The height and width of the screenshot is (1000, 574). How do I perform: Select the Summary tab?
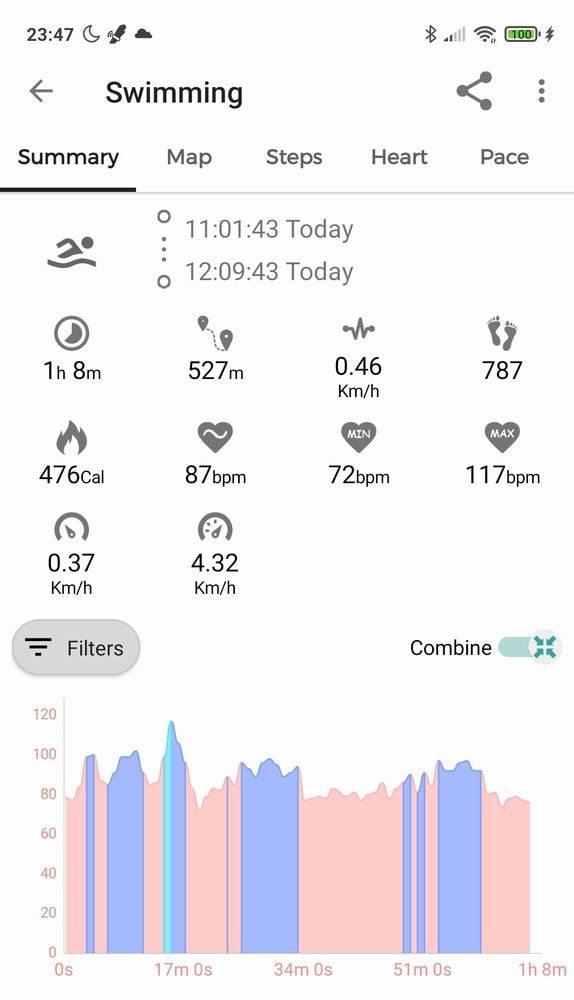coord(68,157)
